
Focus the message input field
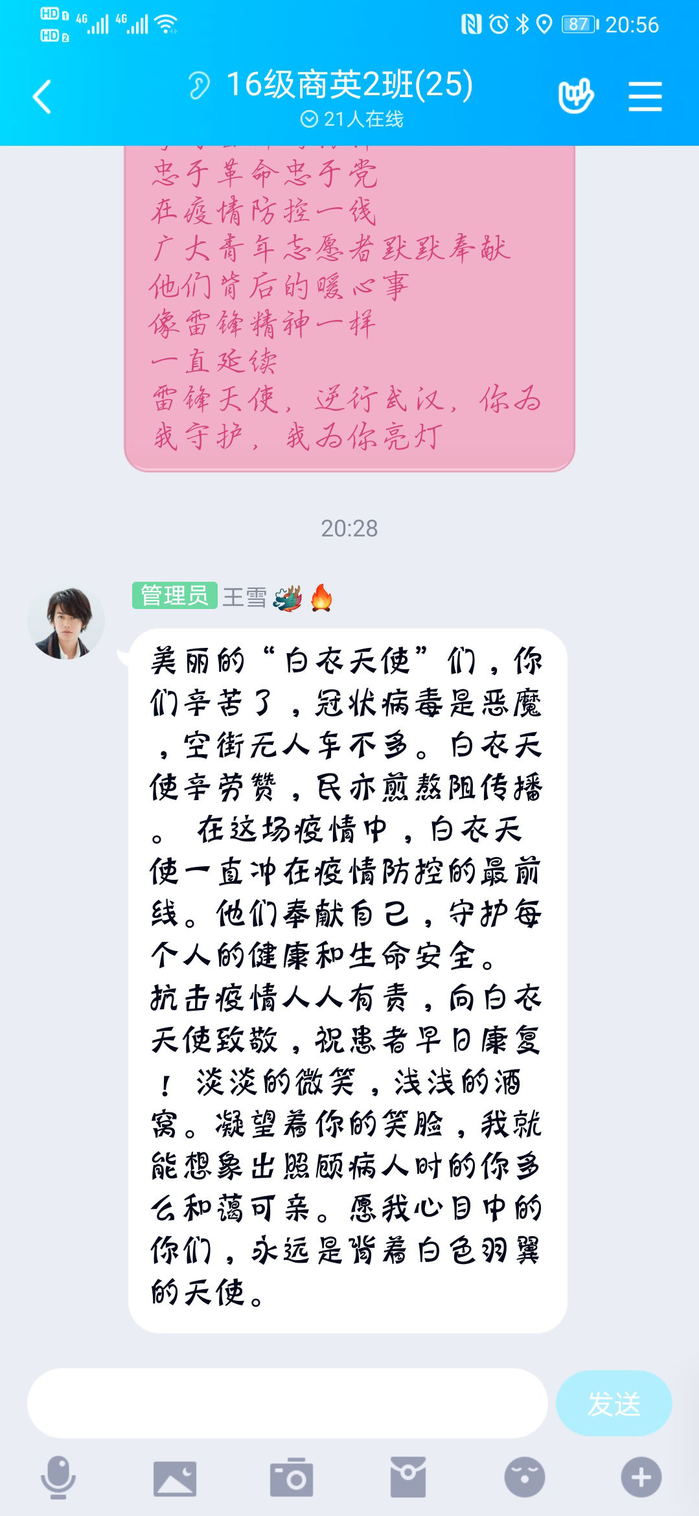click(x=287, y=1403)
